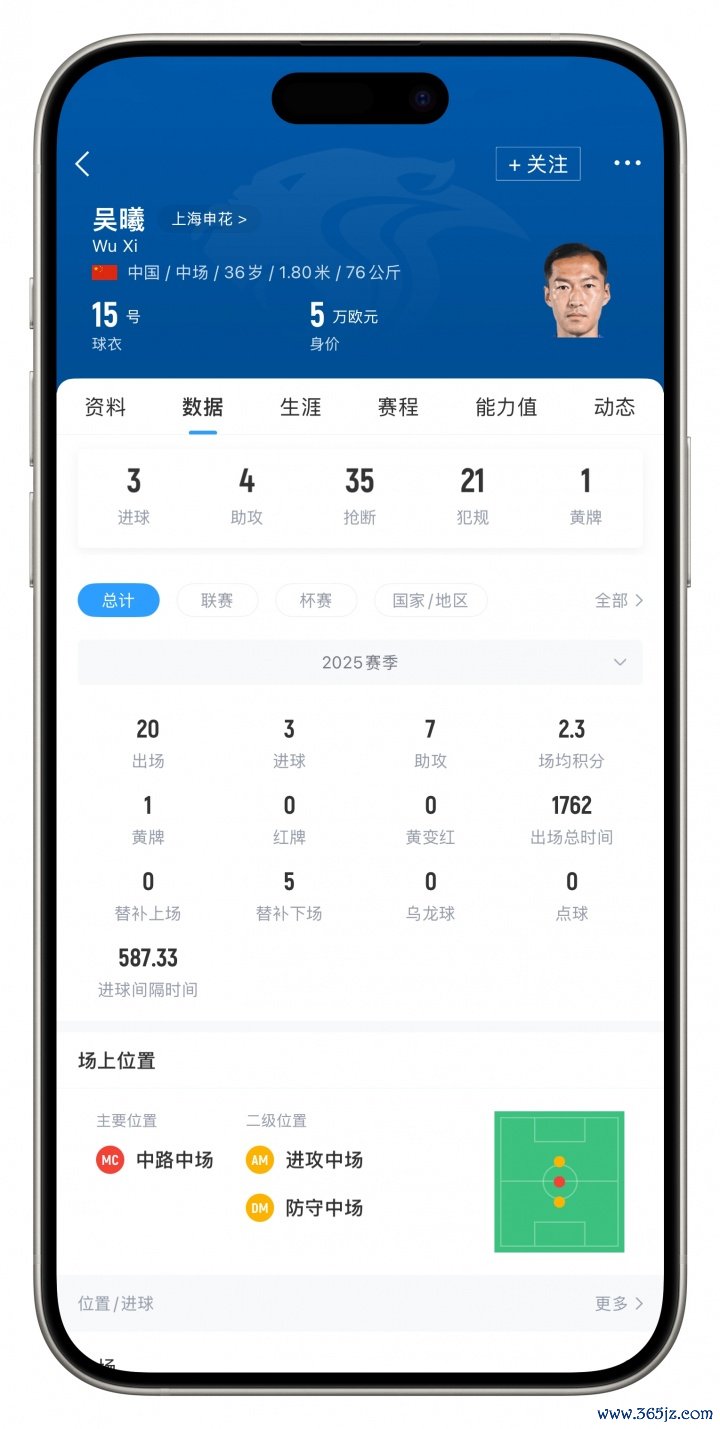This screenshot has height=1429, width=720.
Task: Tap 更多 next to 位置/进球
Action: click(x=618, y=1303)
